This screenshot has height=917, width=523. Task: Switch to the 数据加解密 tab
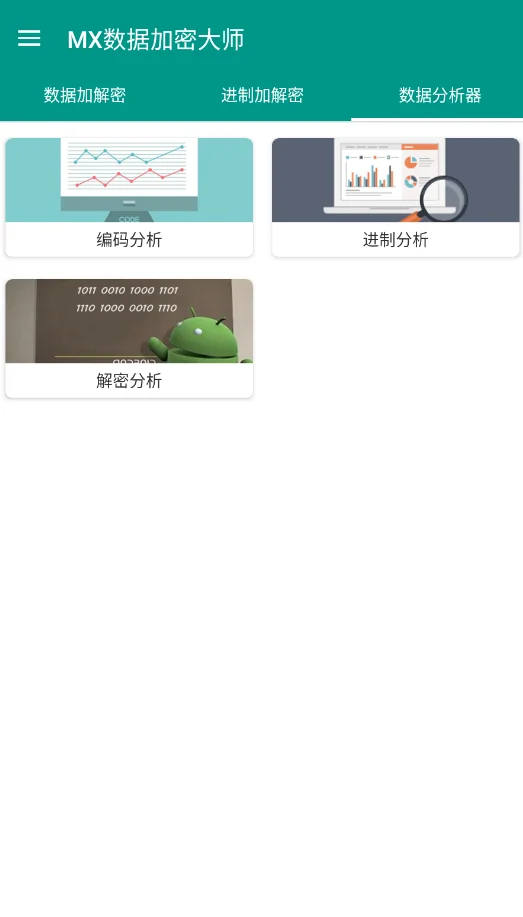click(x=85, y=95)
